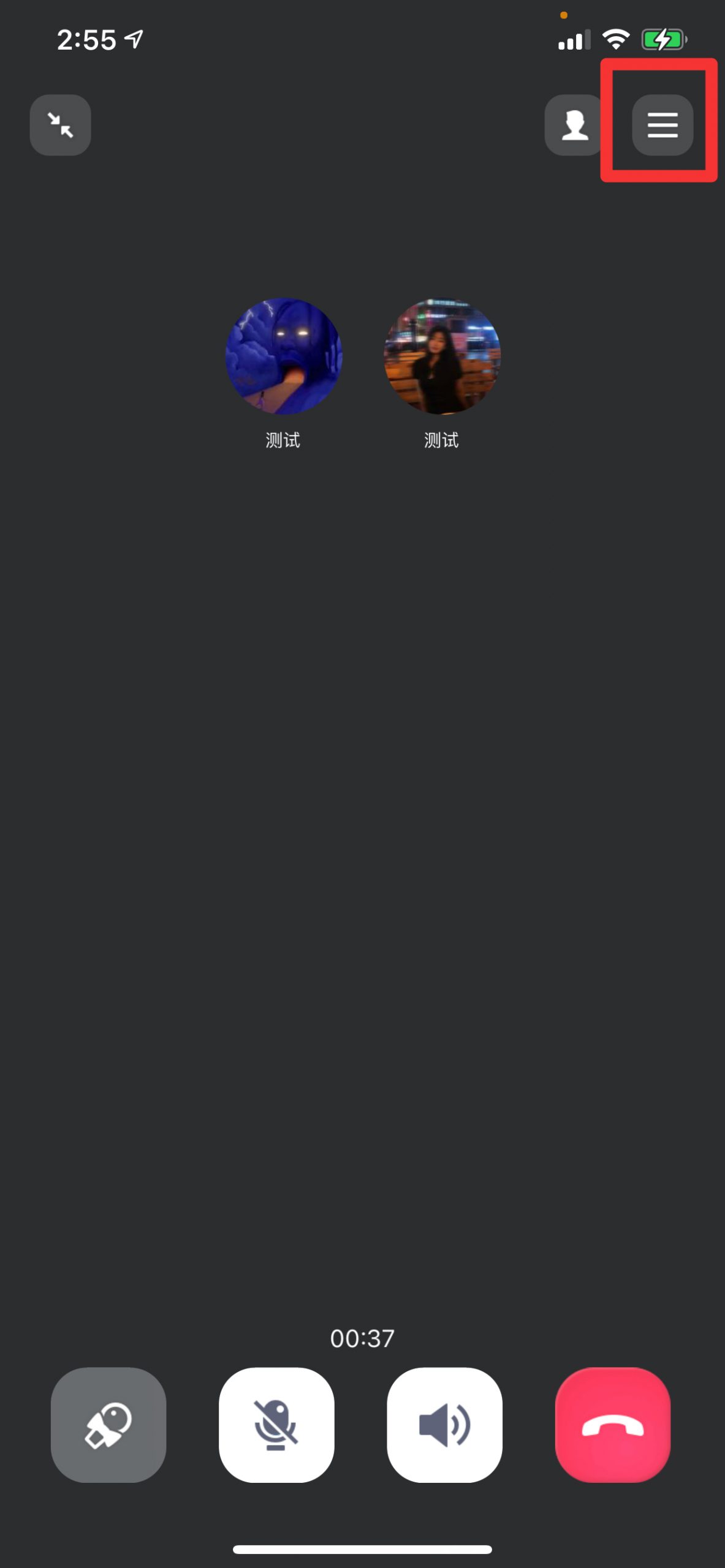The image size is (725, 1568).
Task: Open the participants icon
Action: click(574, 125)
